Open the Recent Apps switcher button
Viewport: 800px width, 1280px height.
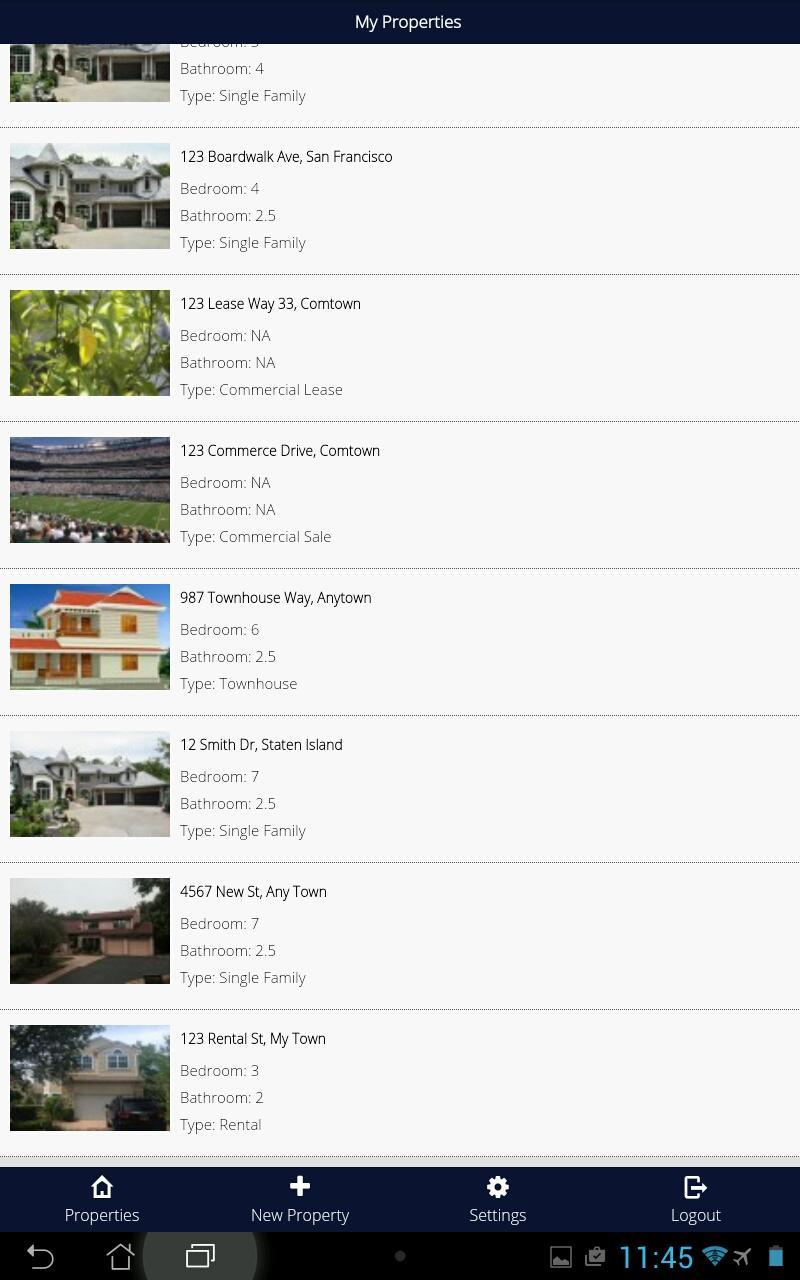pyautogui.click(x=200, y=1257)
